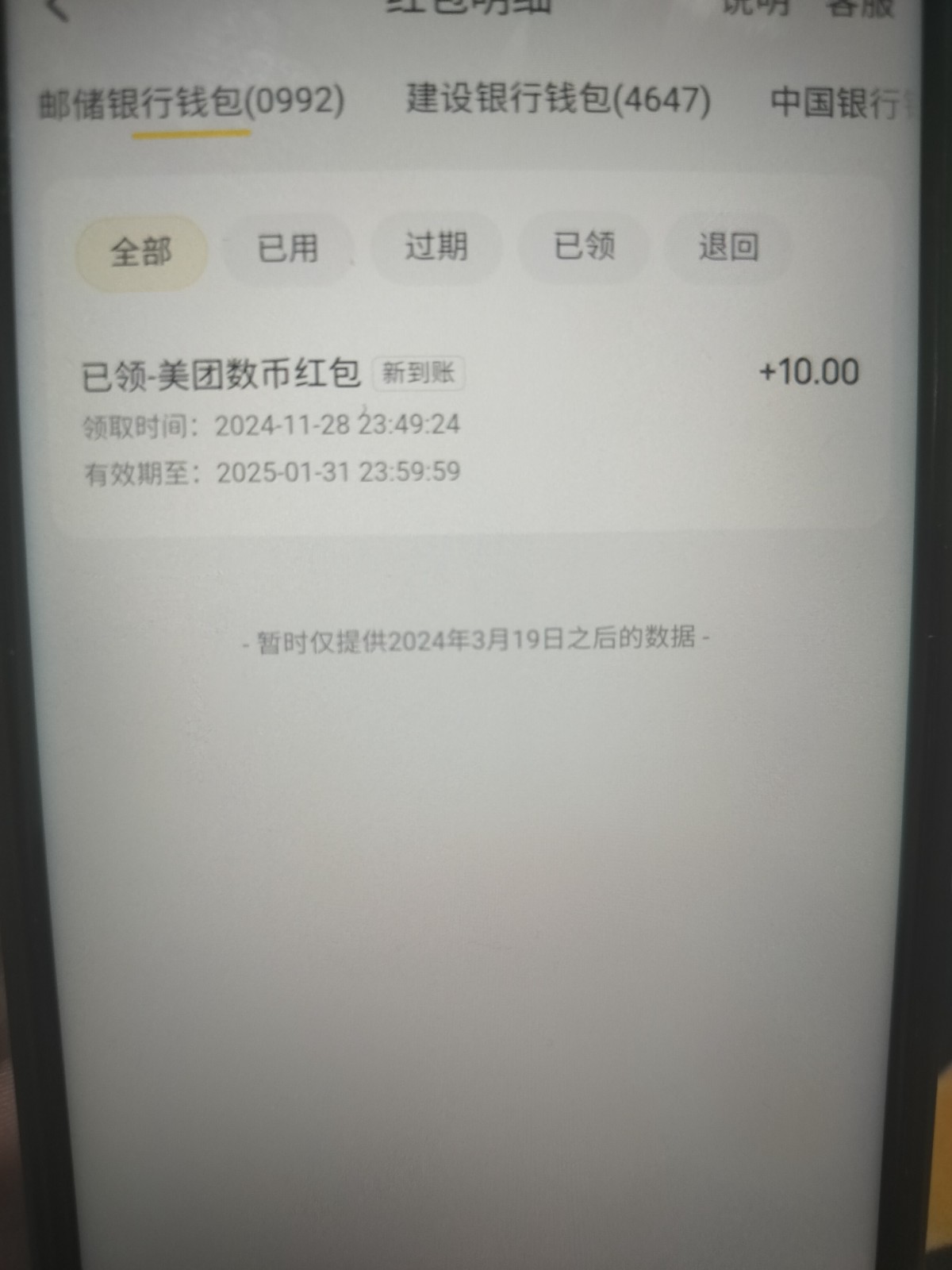Select the 全部 filter chip
The image size is (952, 1270).
[141, 252]
